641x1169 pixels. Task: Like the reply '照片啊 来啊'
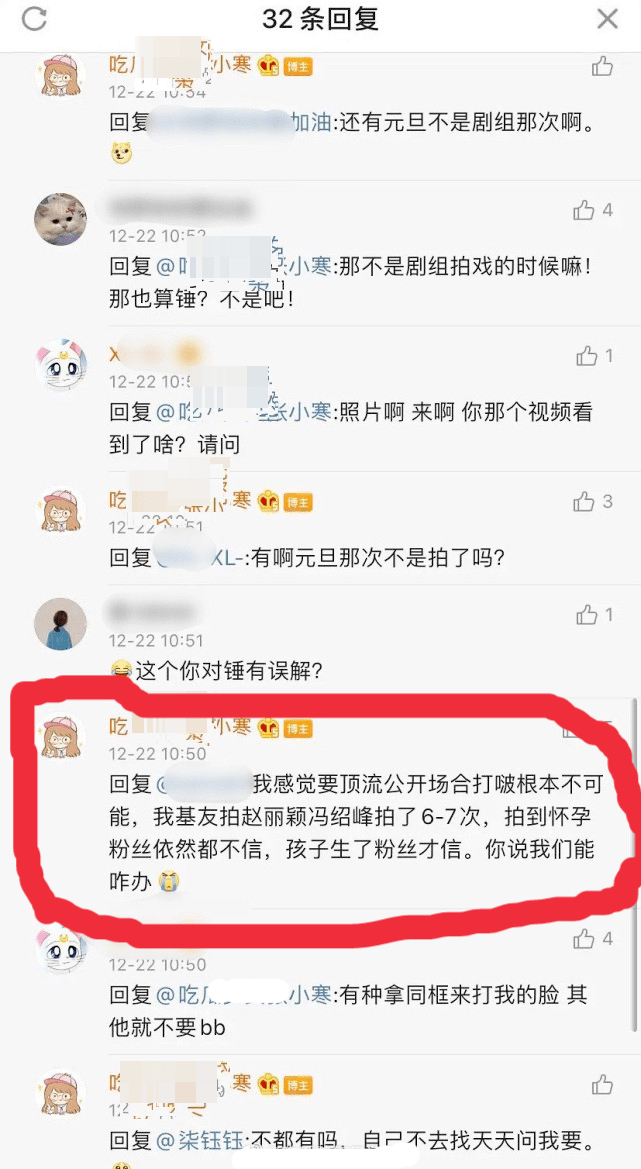tap(586, 356)
